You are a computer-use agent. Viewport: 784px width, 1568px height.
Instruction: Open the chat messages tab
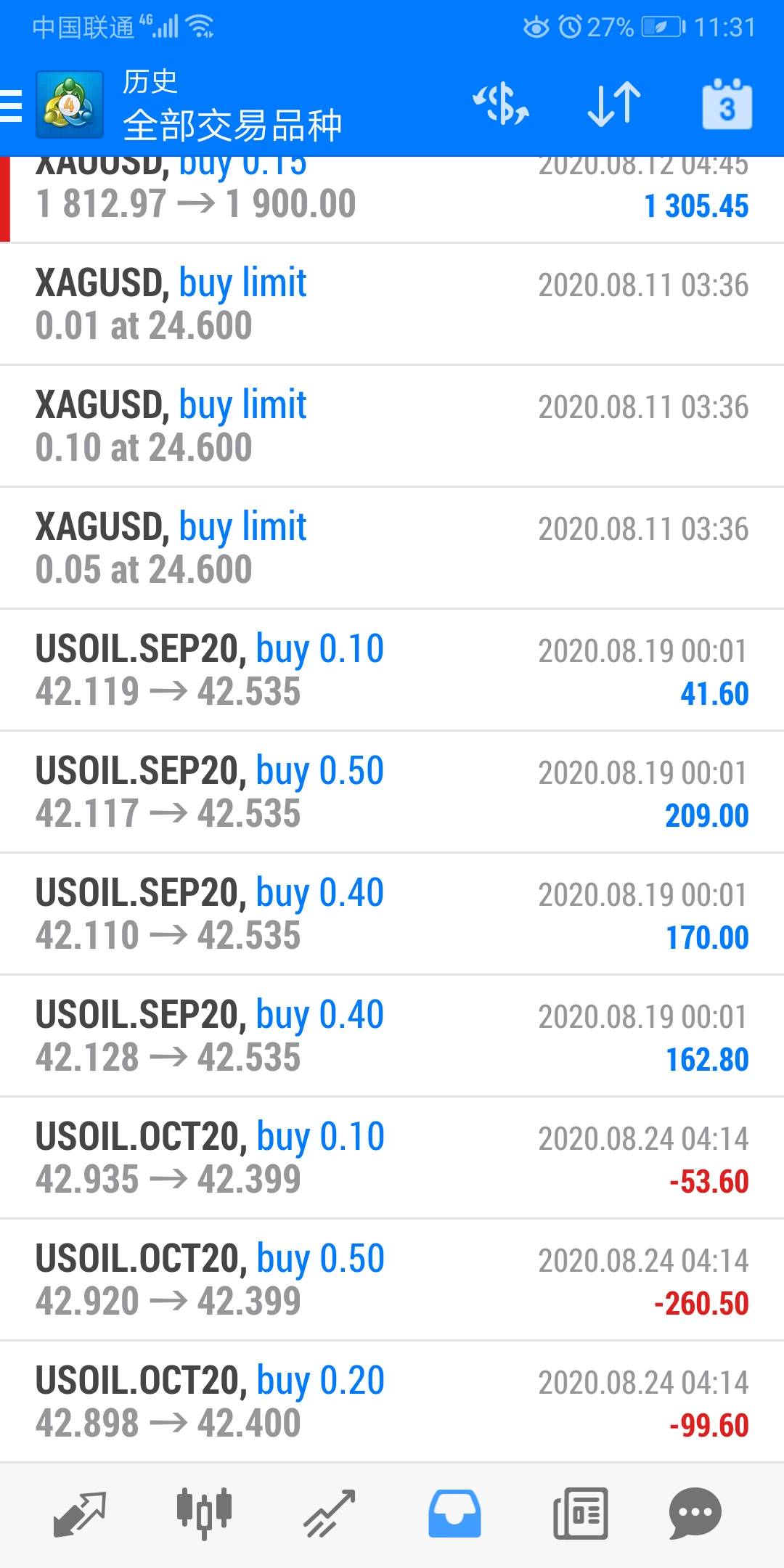pyautogui.click(x=695, y=1514)
